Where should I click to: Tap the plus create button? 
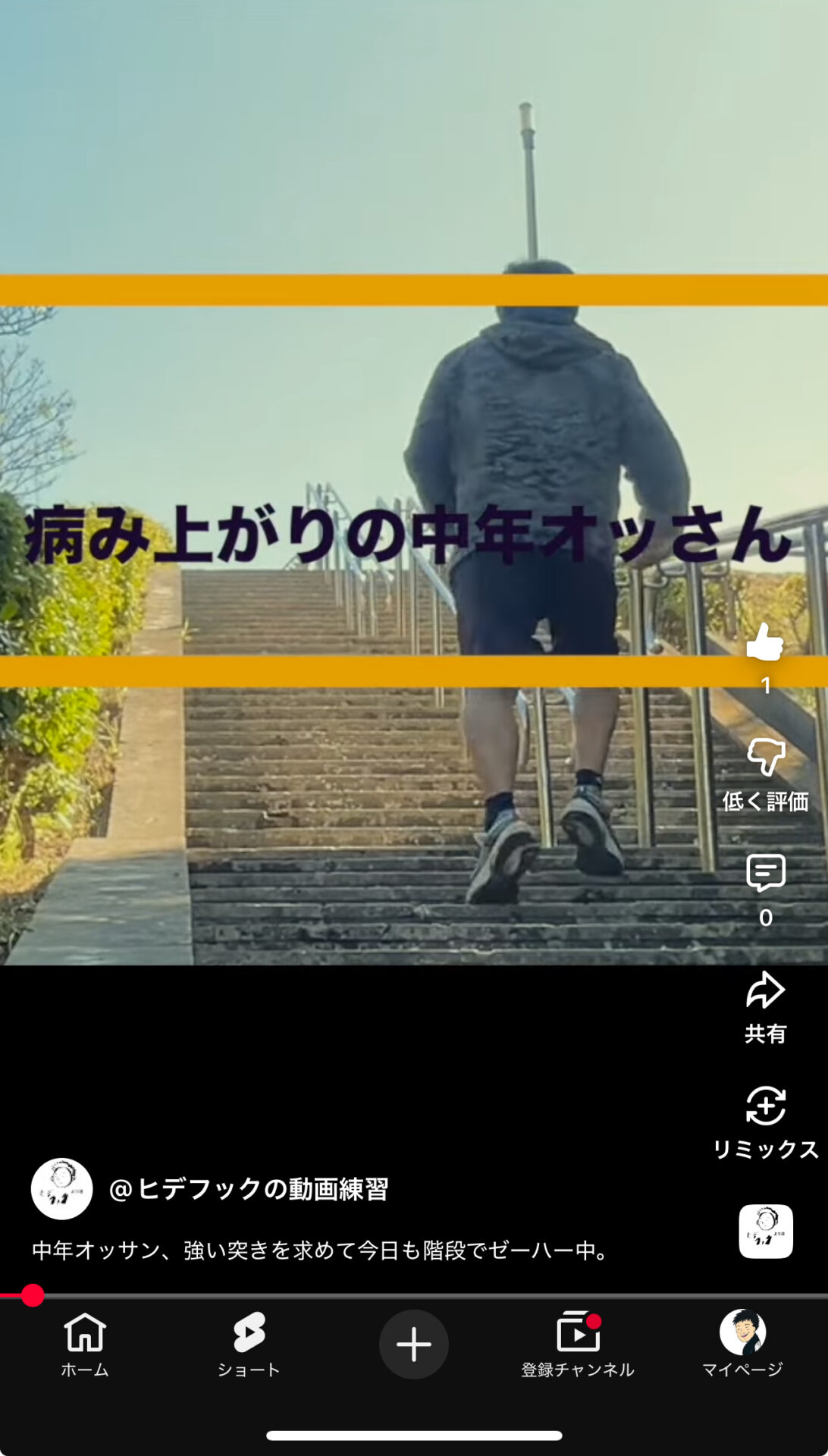coord(413,1345)
